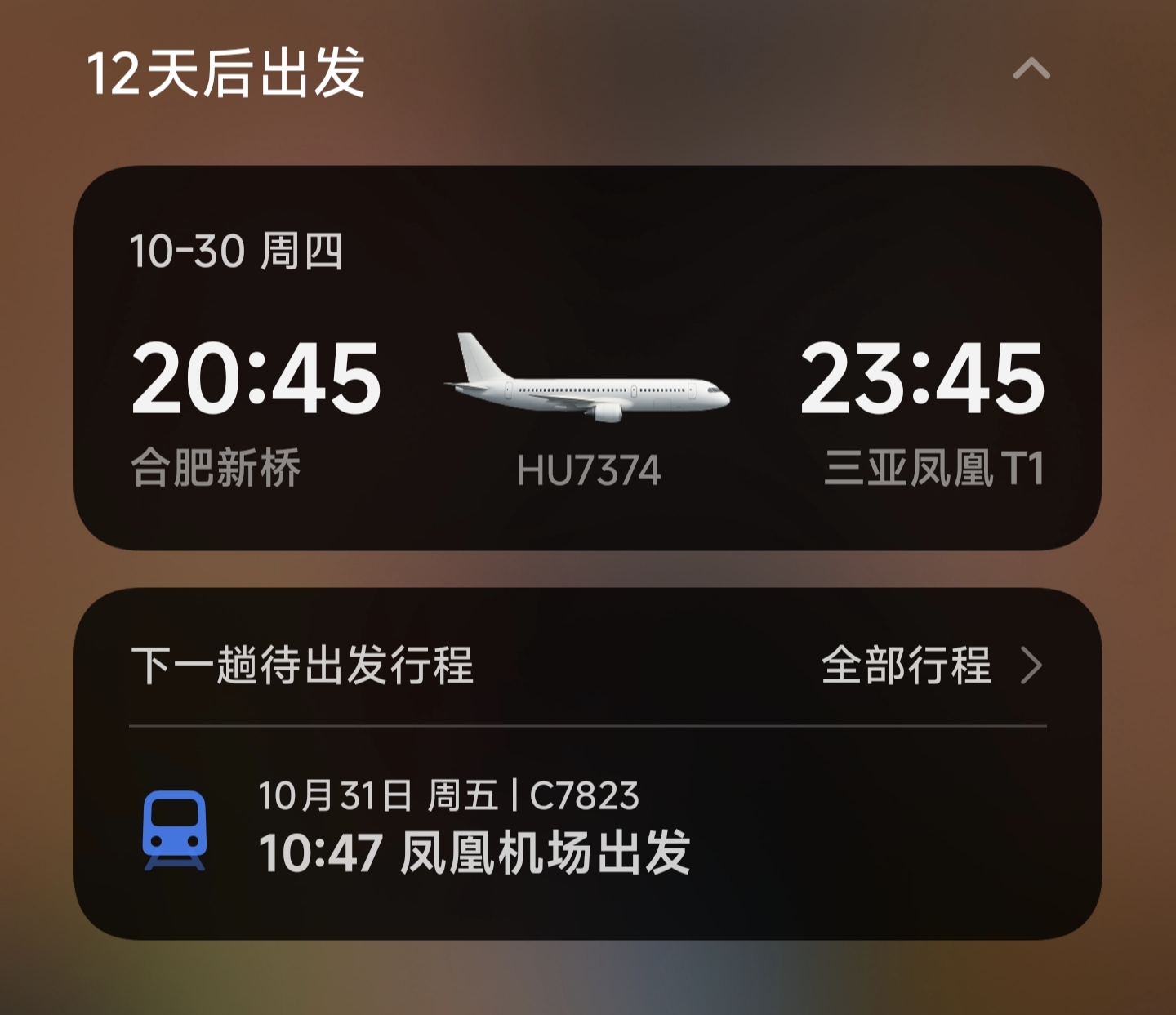Open the HU7374 flight card

click(x=587, y=358)
